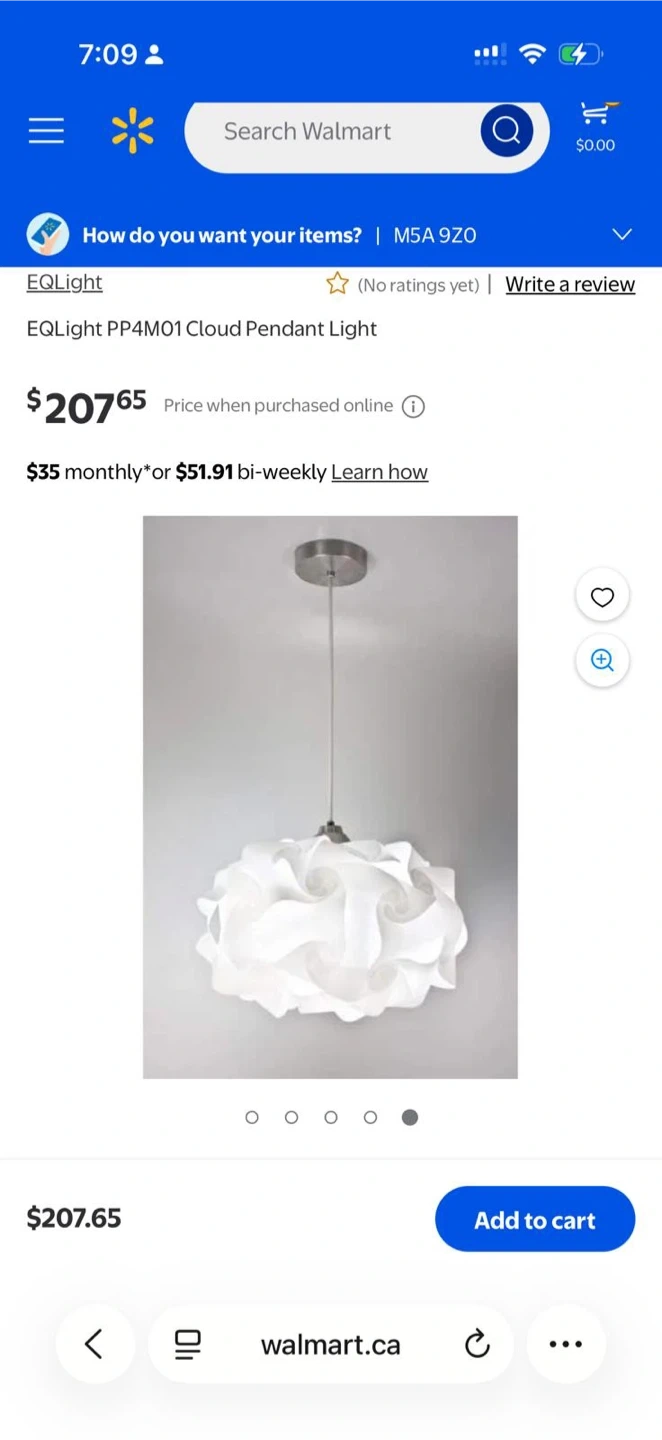
Task: Tap the walmart.ca address bar
Action: (330, 1344)
